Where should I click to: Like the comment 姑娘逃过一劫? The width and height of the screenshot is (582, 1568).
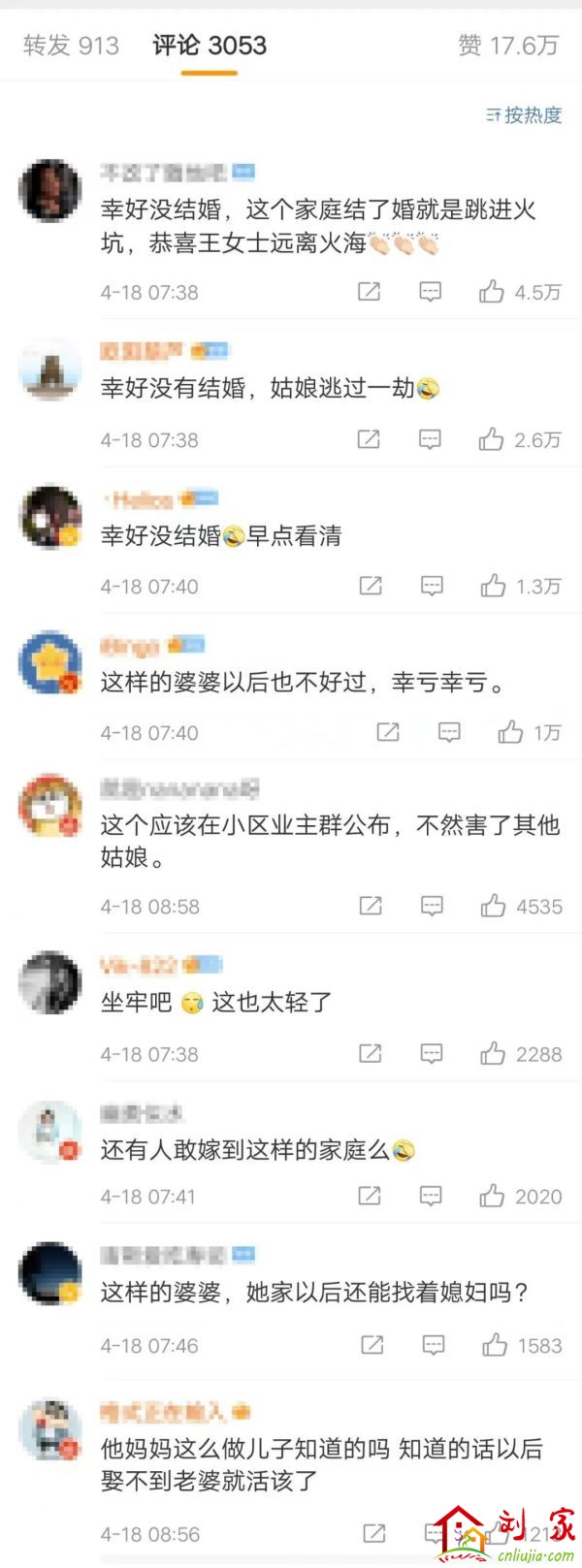pos(492,440)
